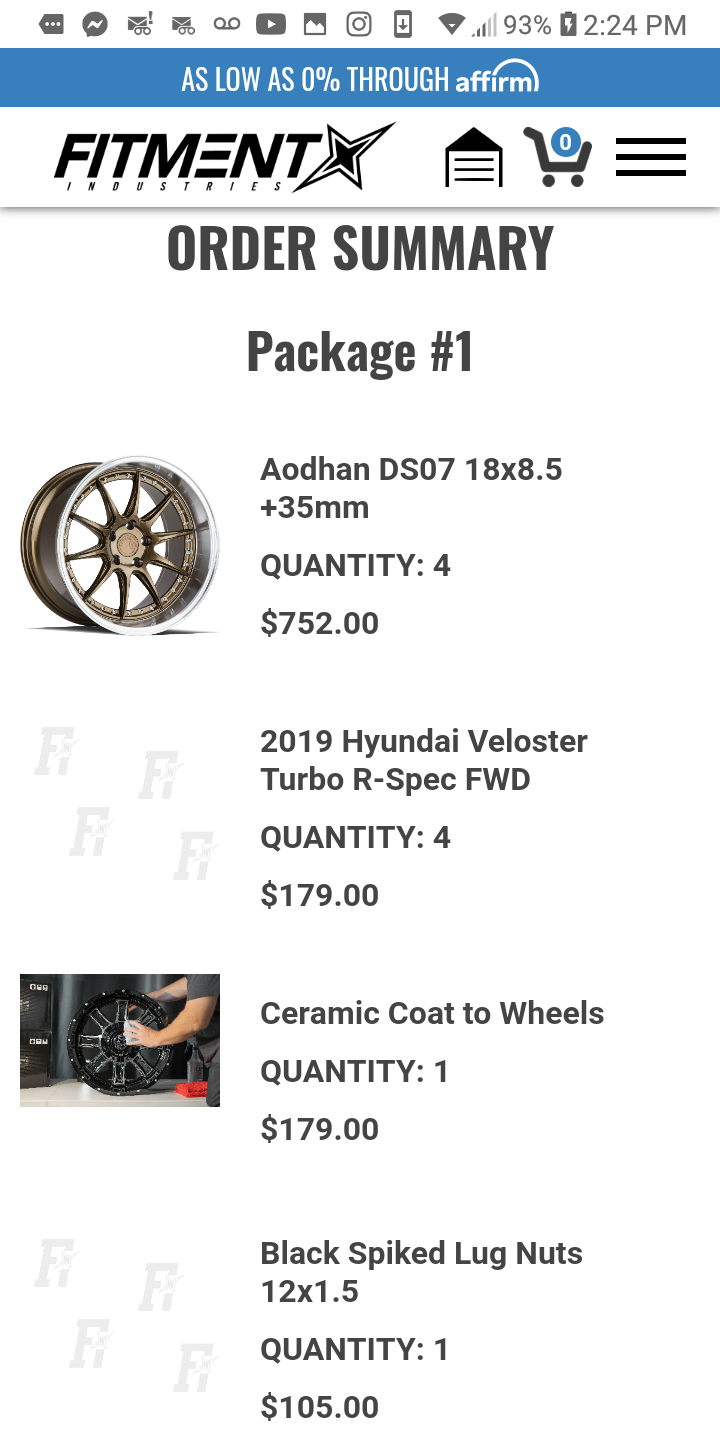
Task: Open the Aodhan DS07 product link
Action: point(412,487)
